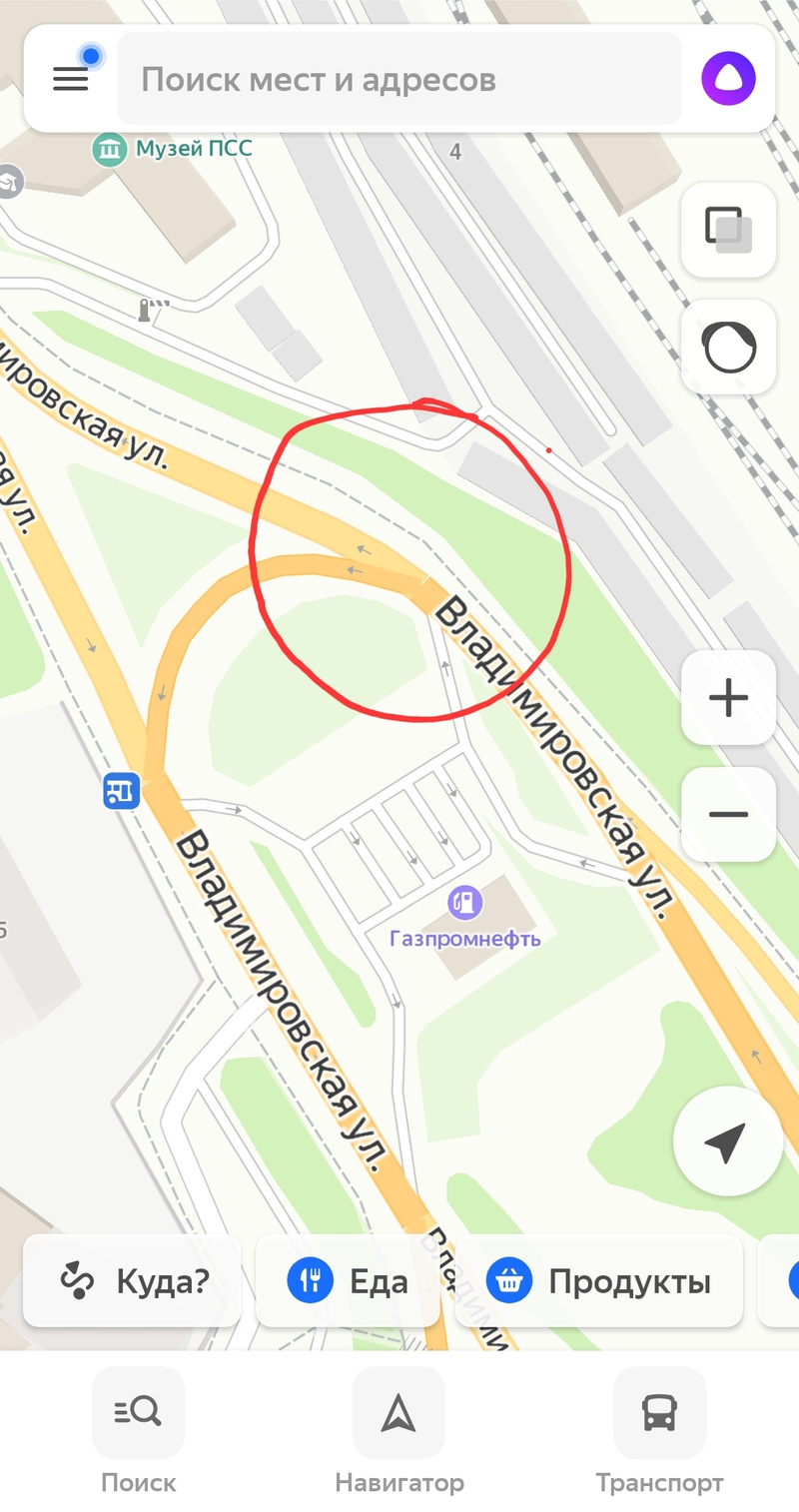
Task: Select the Еда category chip
Action: click(349, 1280)
